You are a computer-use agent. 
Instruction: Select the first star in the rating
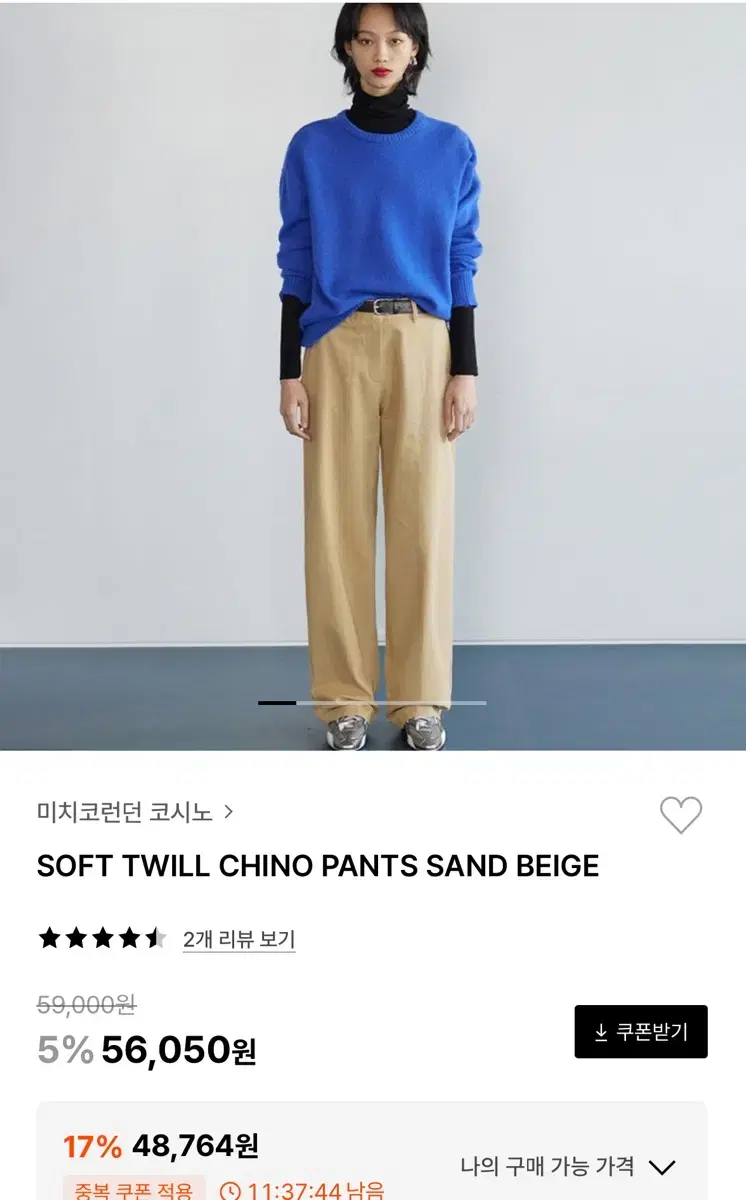[48, 937]
